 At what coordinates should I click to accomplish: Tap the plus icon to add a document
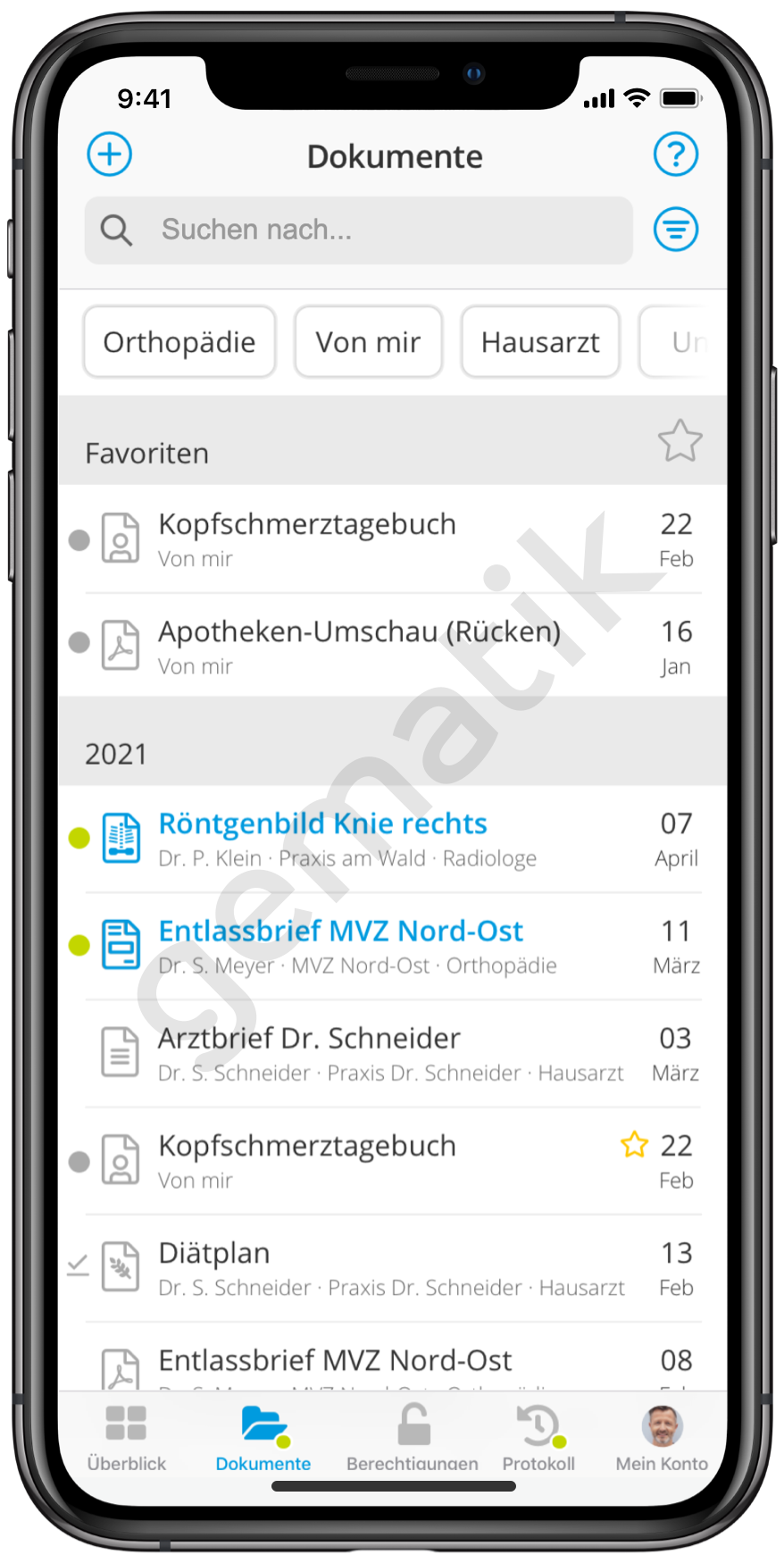pyautogui.click(x=109, y=154)
